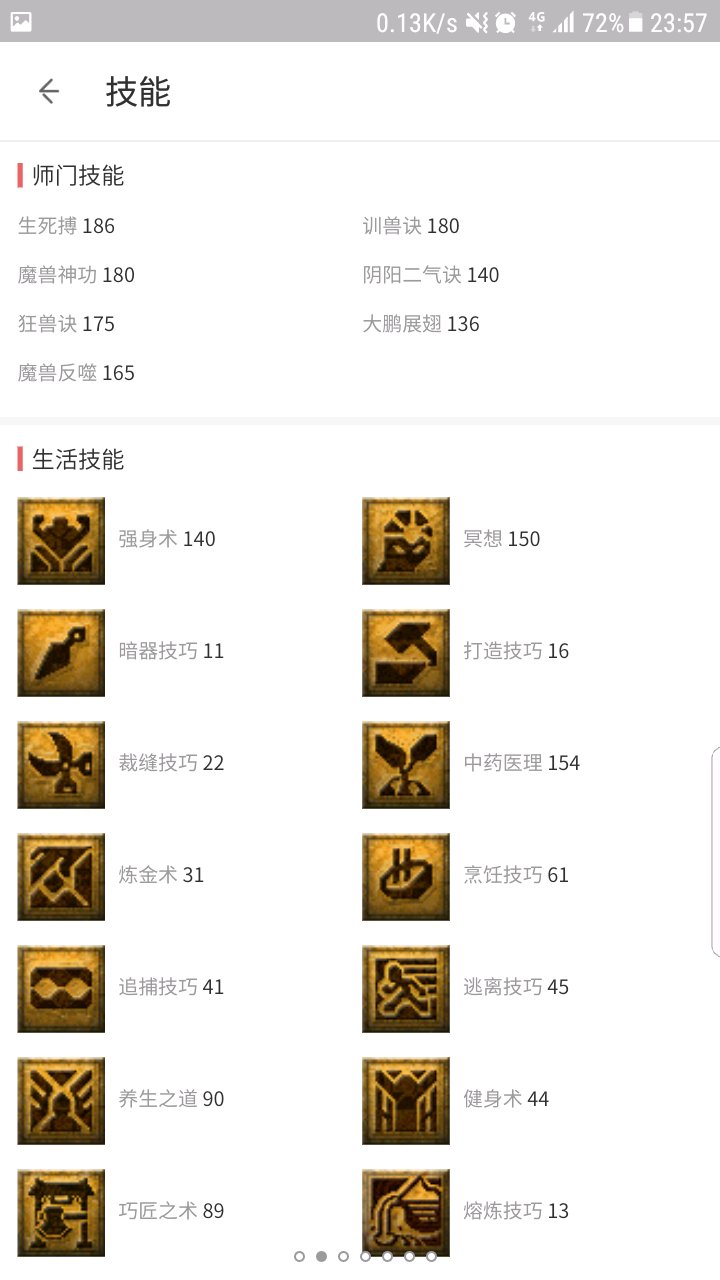The image size is (720, 1280).
Task: Go back from the 技能 page
Action: 48,92
